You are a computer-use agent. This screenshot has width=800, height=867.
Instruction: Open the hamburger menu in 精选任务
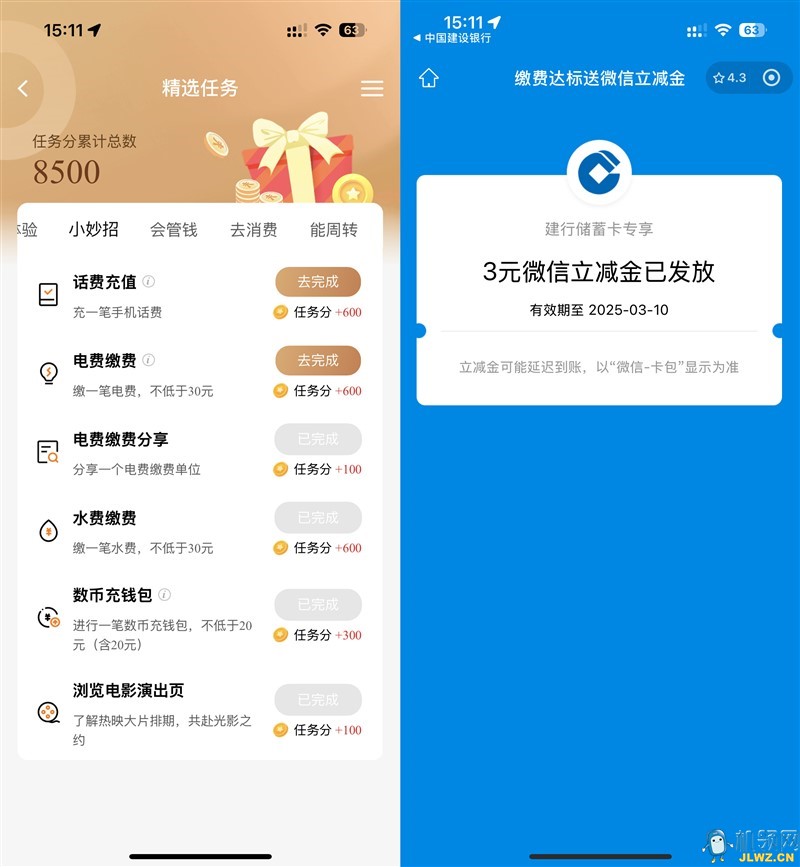coord(372,89)
